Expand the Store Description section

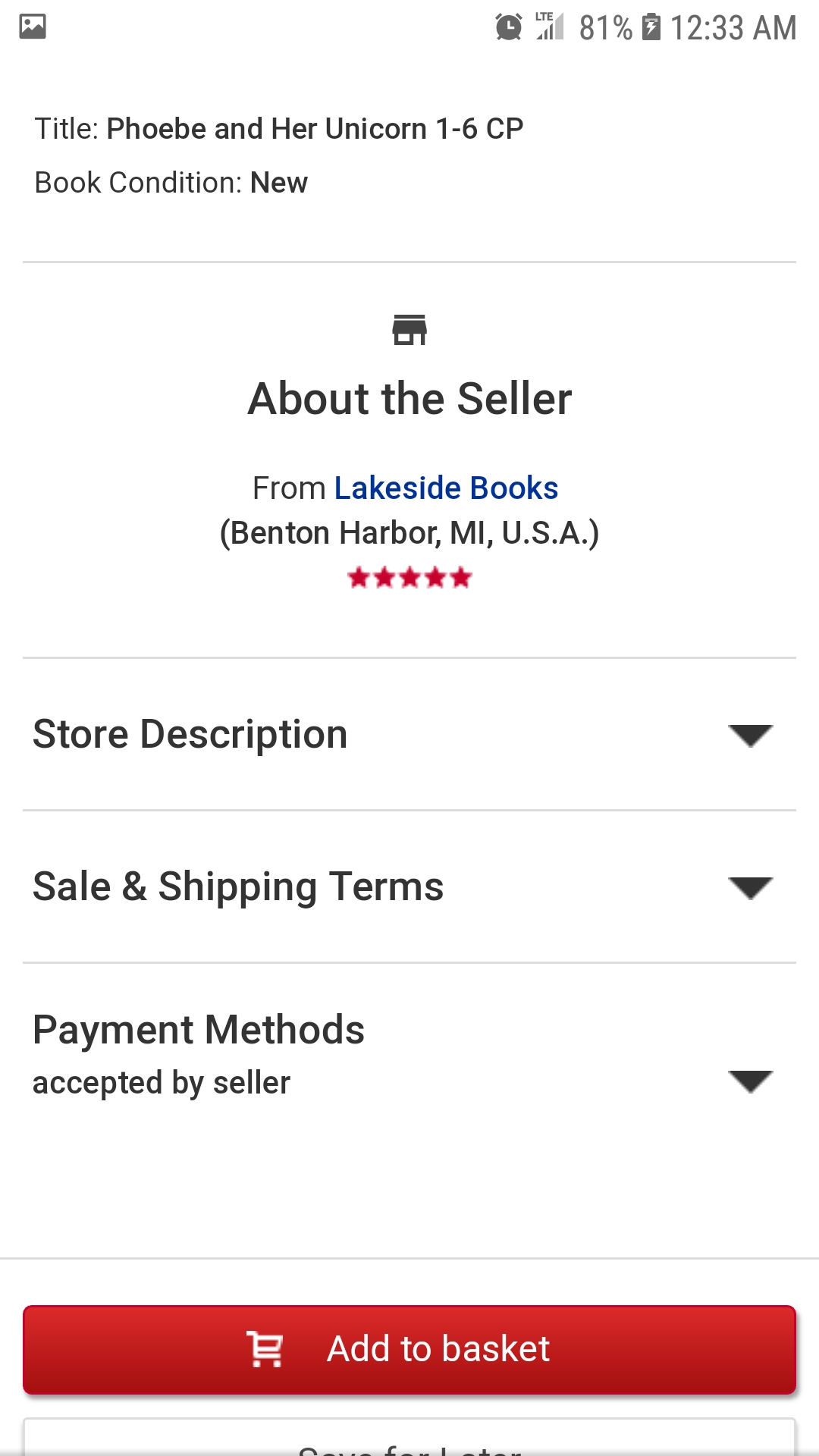click(x=409, y=733)
